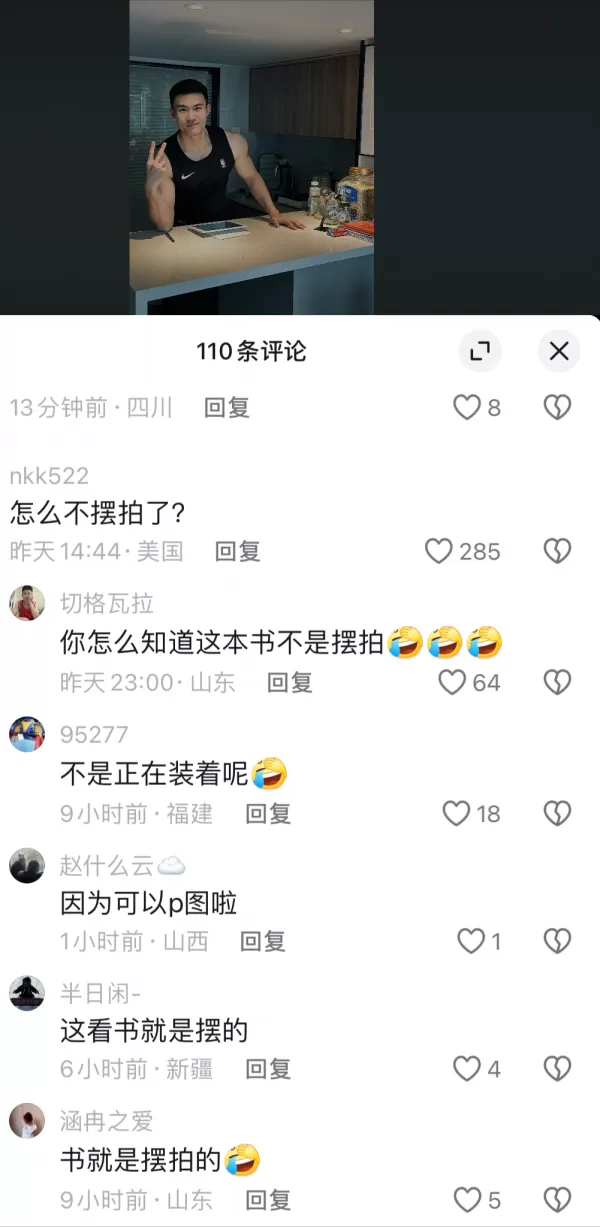
Task: Like 95277's comment
Action: tap(456, 814)
